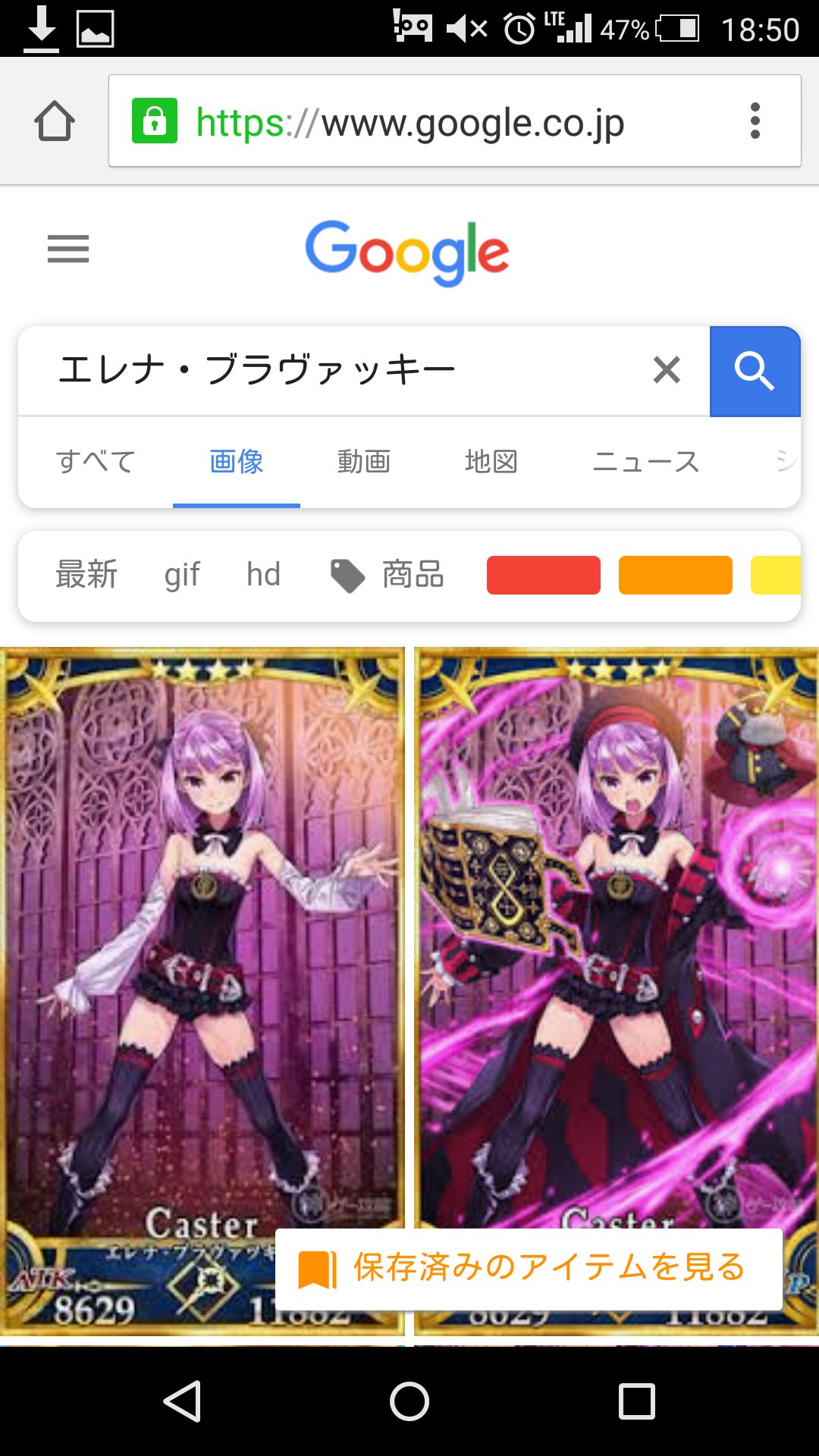Tap the URL address bar
Image resolution: width=819 pixels, height=1456 pixels.
click(425, 121)
